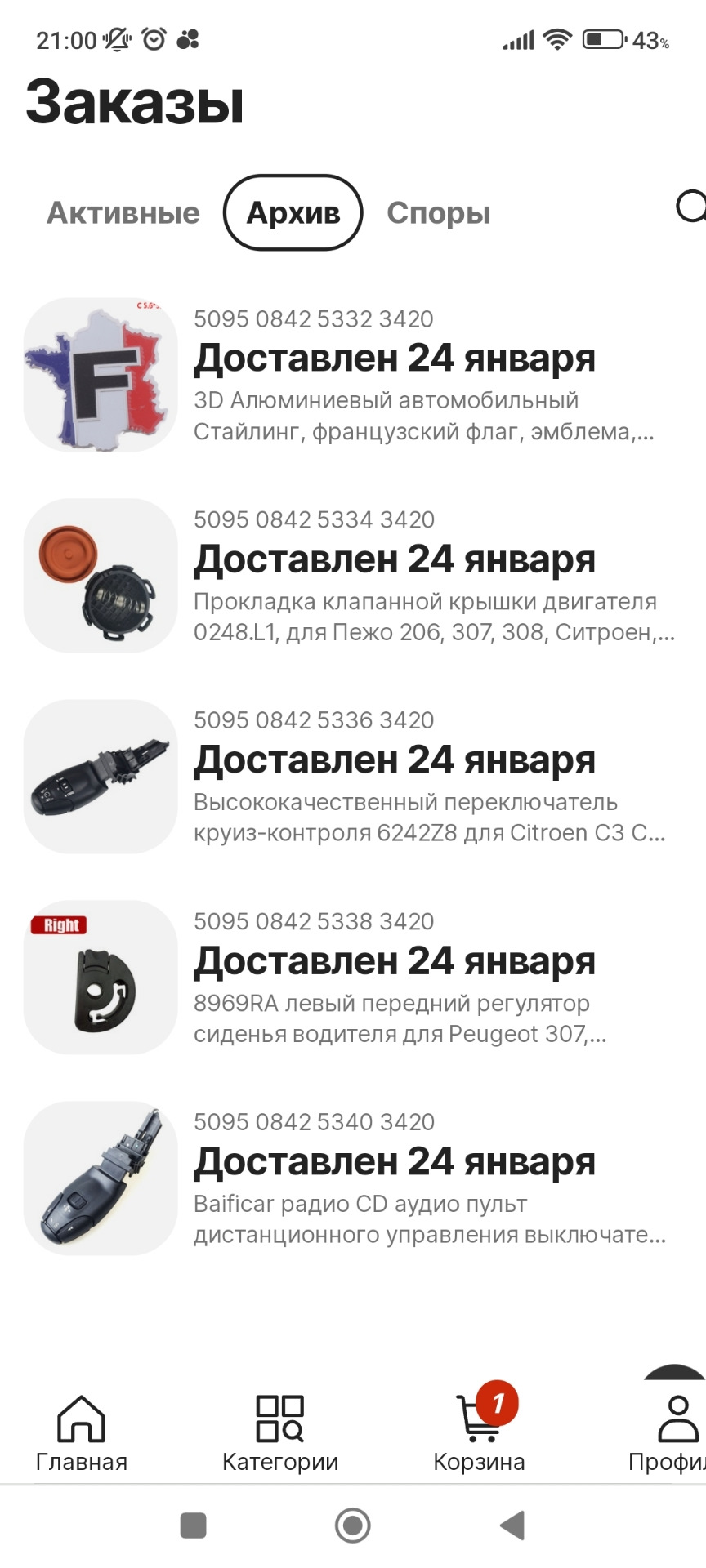Open the Корзина cart tab
Screen dimensions: 706x1568
pos(480,1433)
